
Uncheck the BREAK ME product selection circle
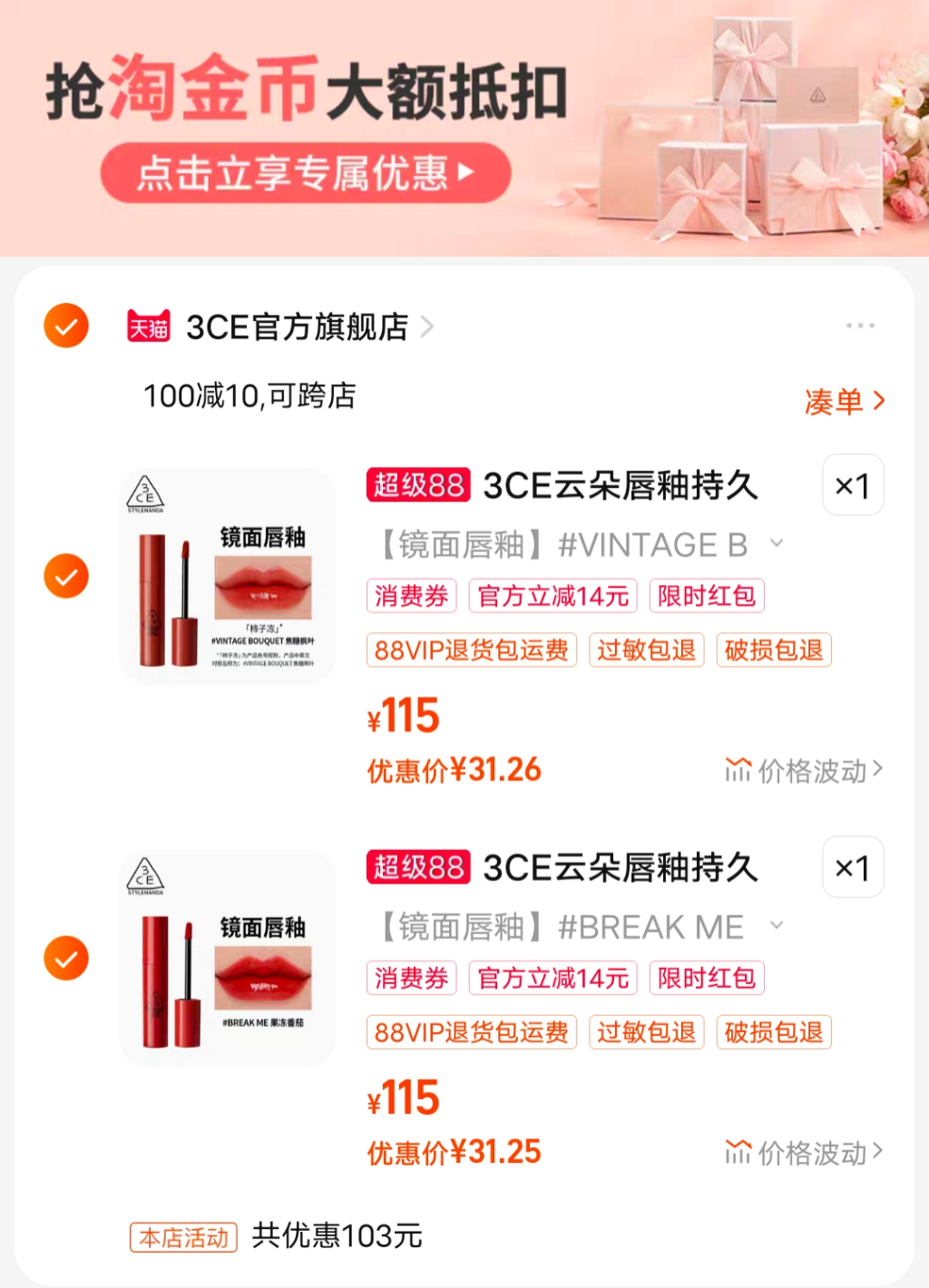click(64, 957)
